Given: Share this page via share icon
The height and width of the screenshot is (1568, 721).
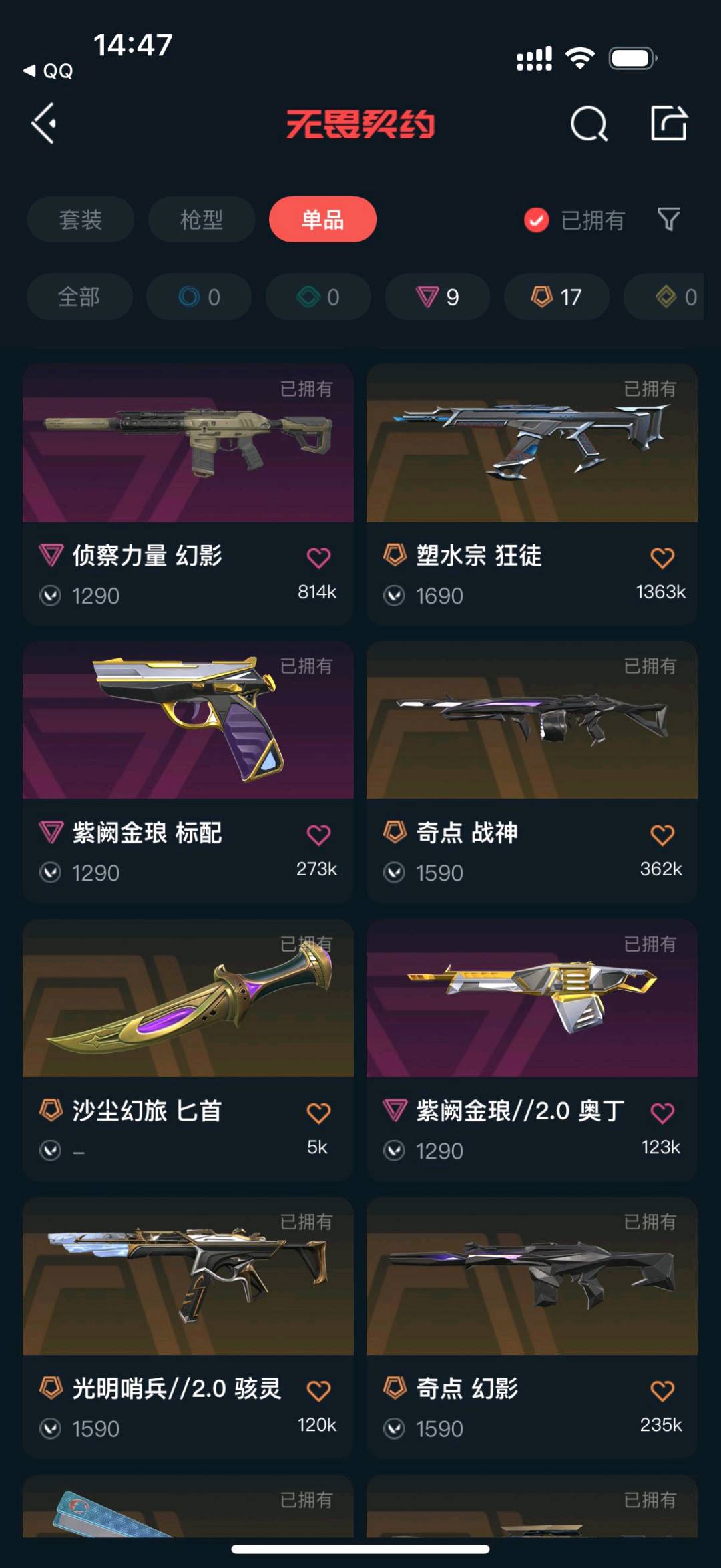Looking at the screenshot, I should 668,124.
